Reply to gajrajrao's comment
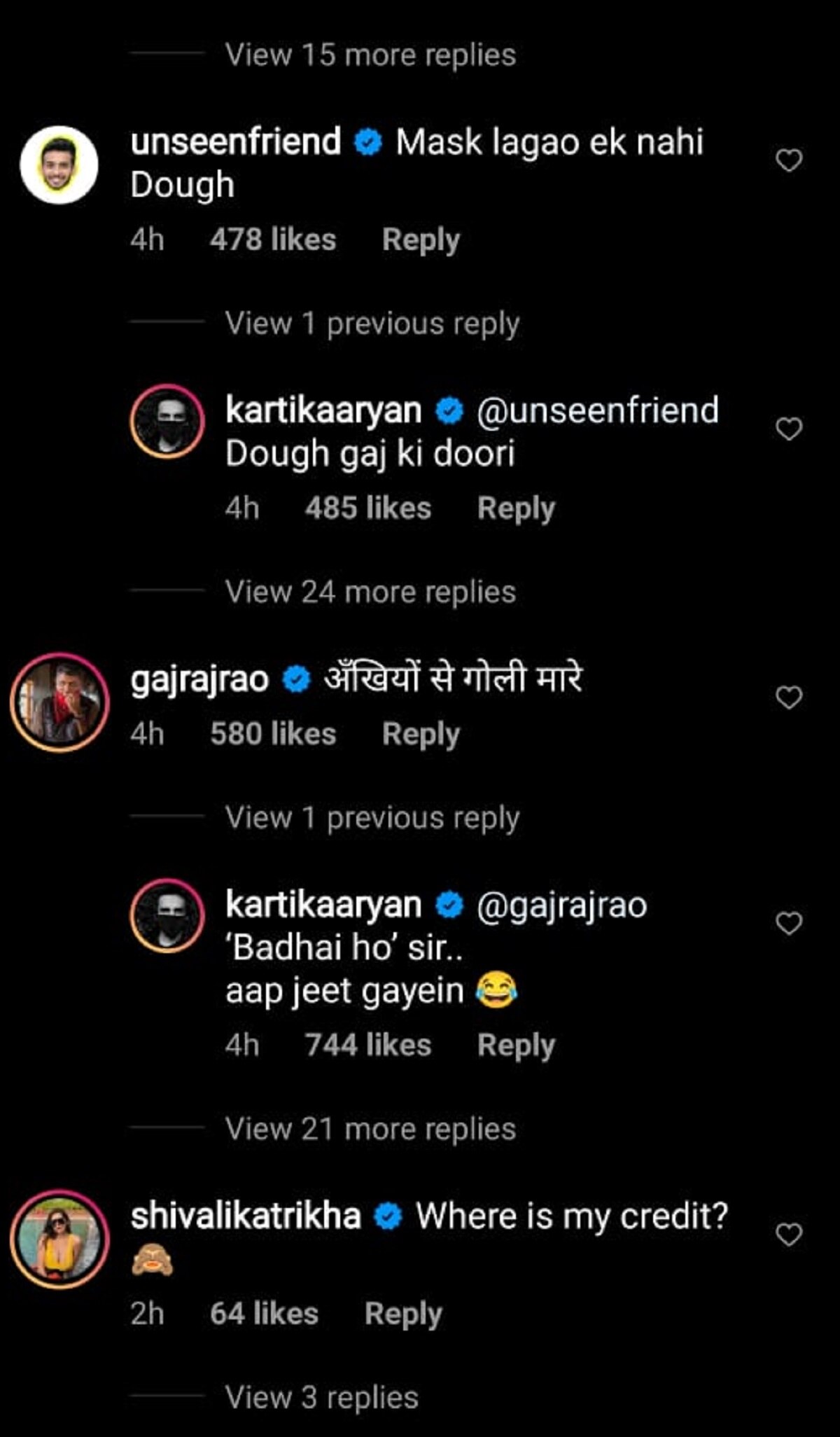 pos(421,734)
